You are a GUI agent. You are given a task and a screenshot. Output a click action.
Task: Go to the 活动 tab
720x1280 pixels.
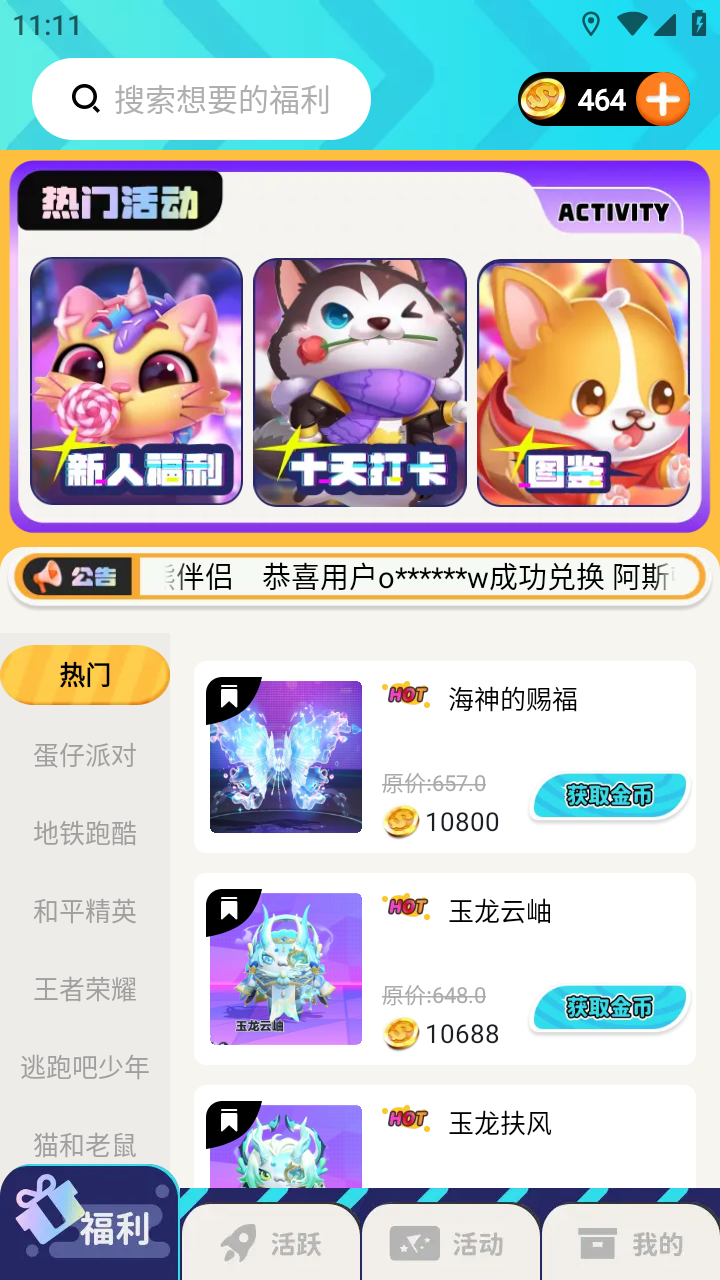(450, 1244)
